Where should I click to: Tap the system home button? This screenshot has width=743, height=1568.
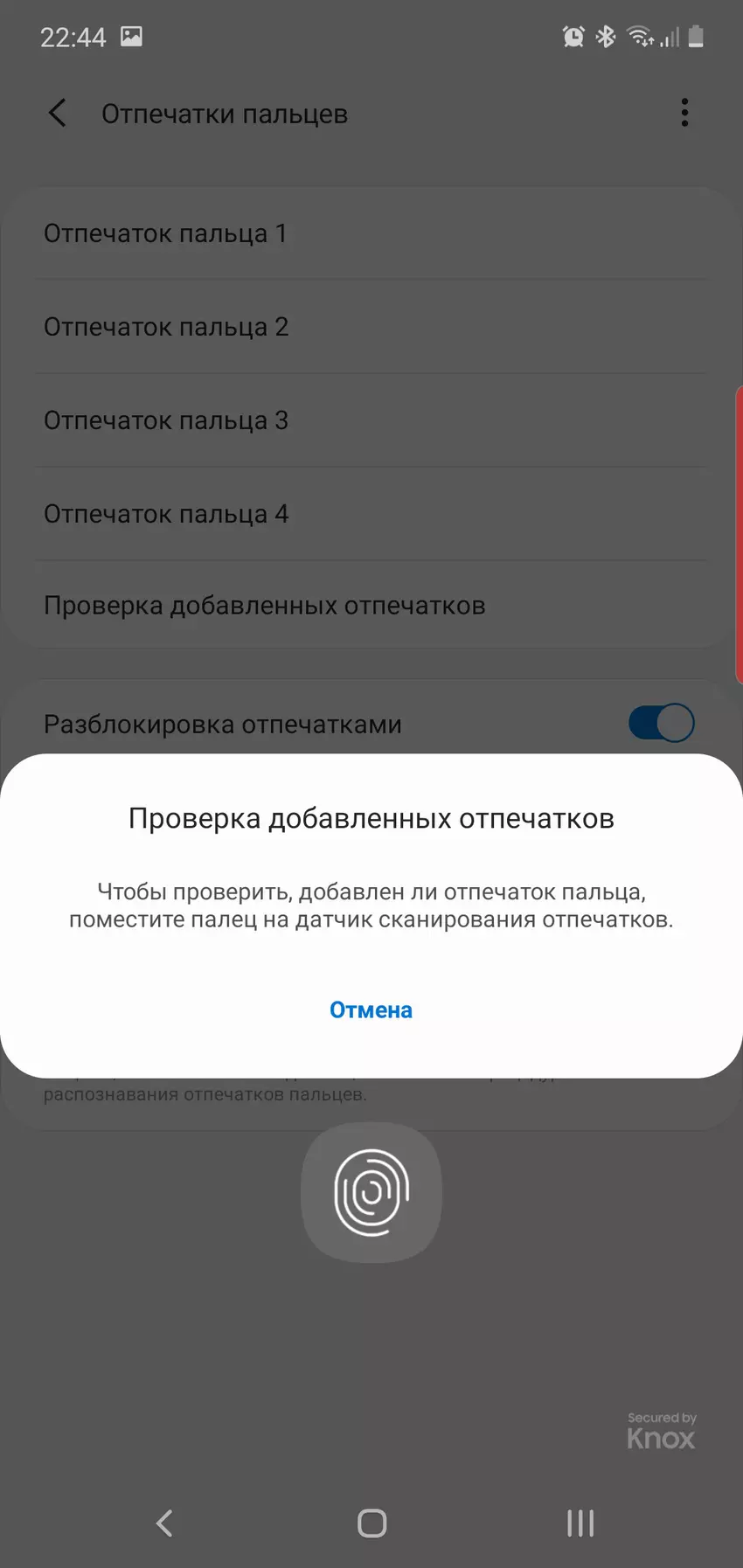[371, 1523]
